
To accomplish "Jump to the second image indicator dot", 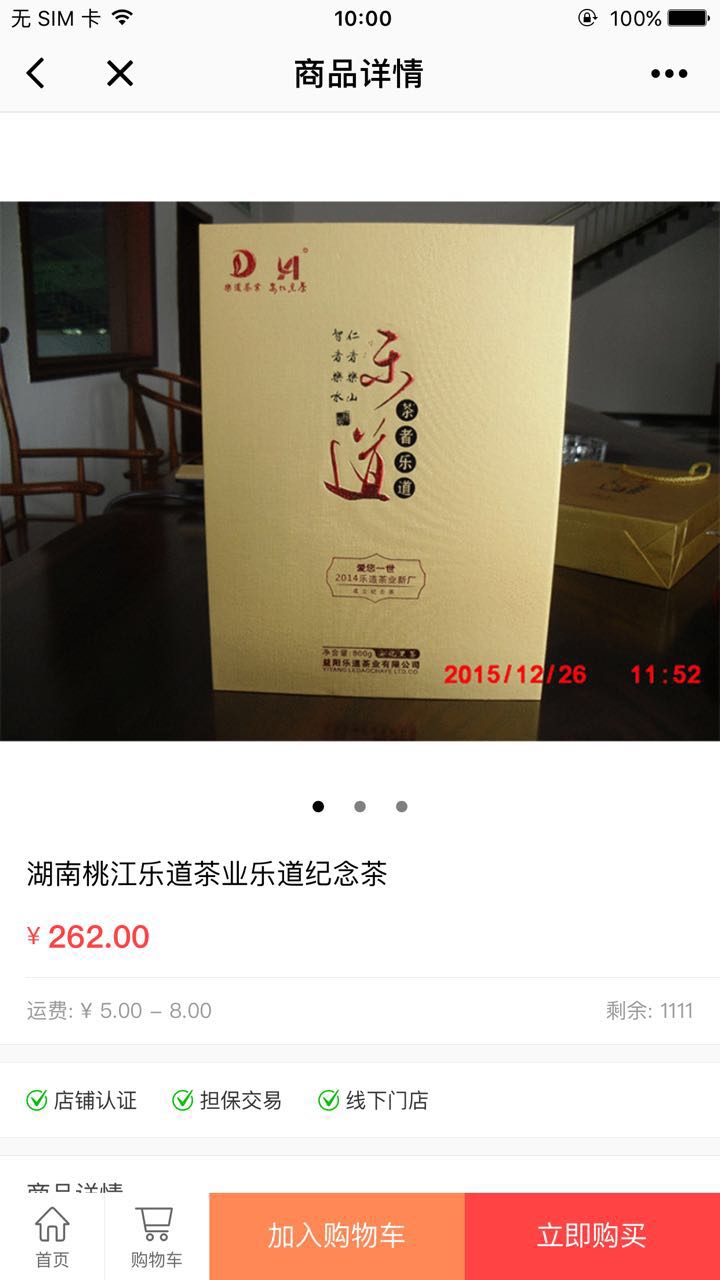I will 360,806.
